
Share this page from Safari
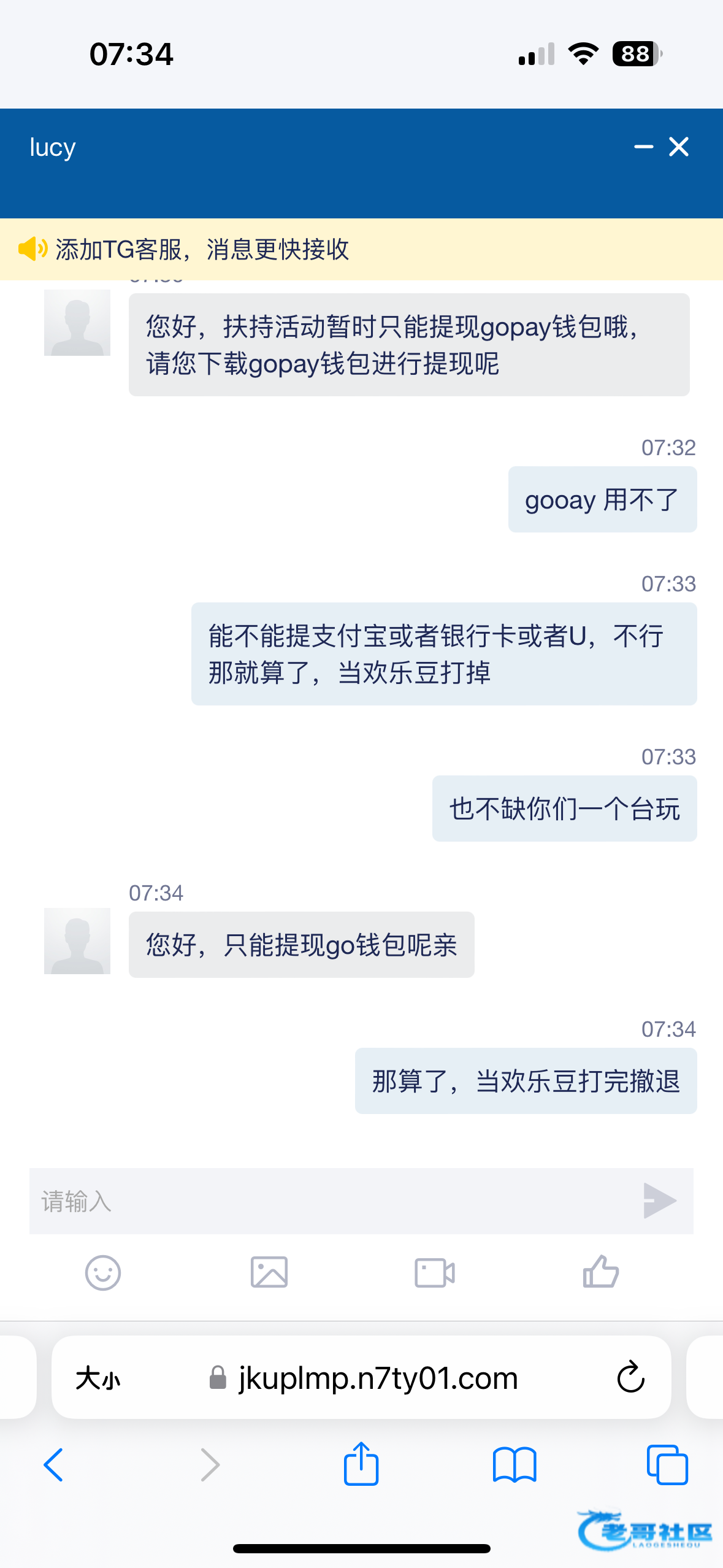tap(361, 1464)
